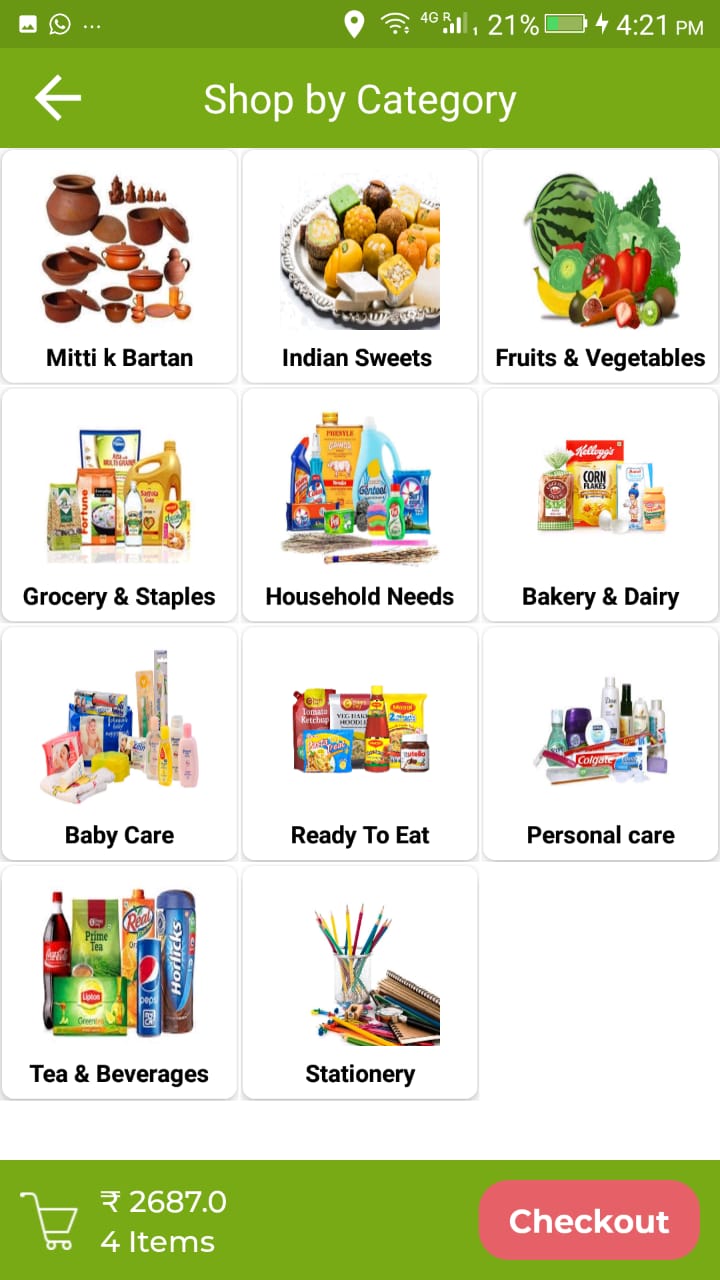The height and width of the screenshot is (1280, 720).
Task: Tap the Checkout button
Action: tap(588, 1220)
